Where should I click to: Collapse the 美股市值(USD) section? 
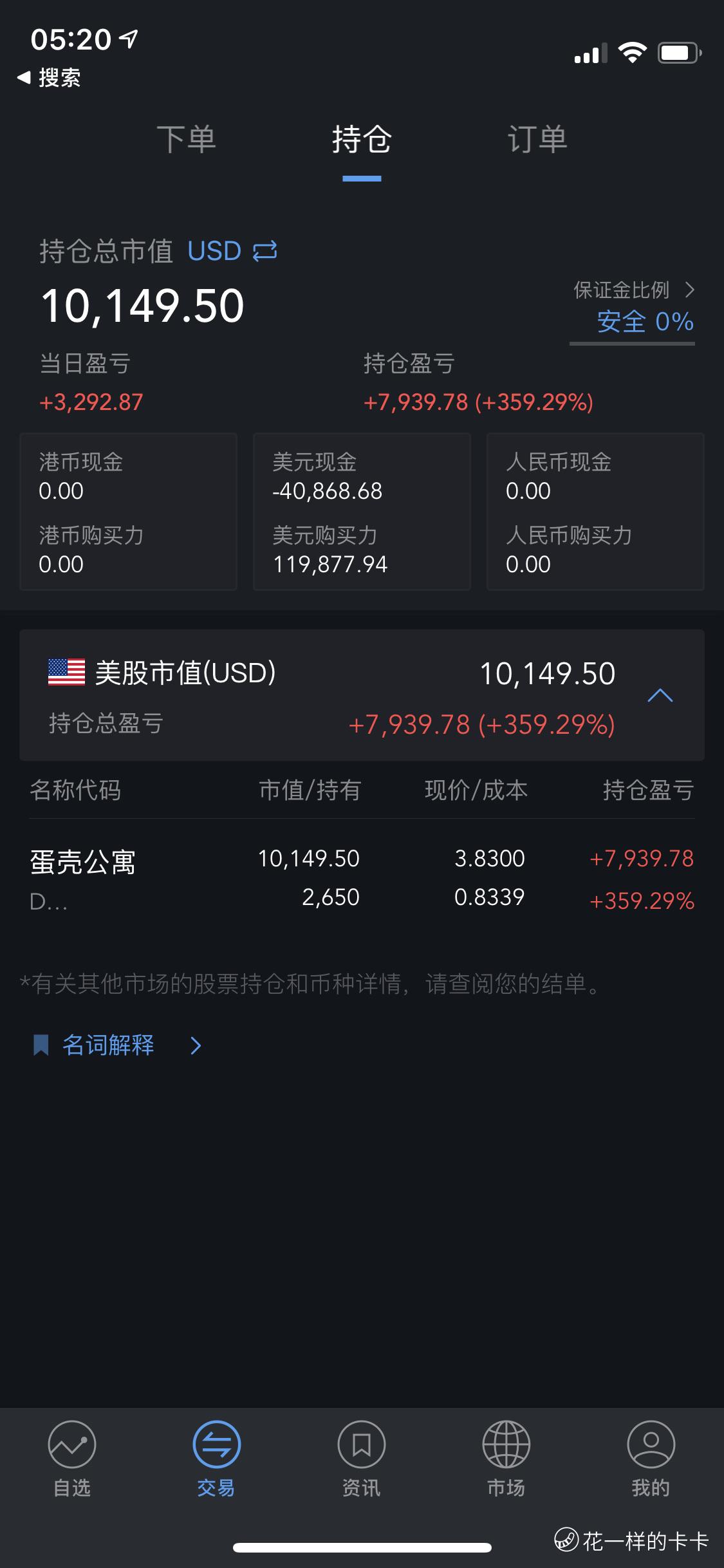[660, 696]
